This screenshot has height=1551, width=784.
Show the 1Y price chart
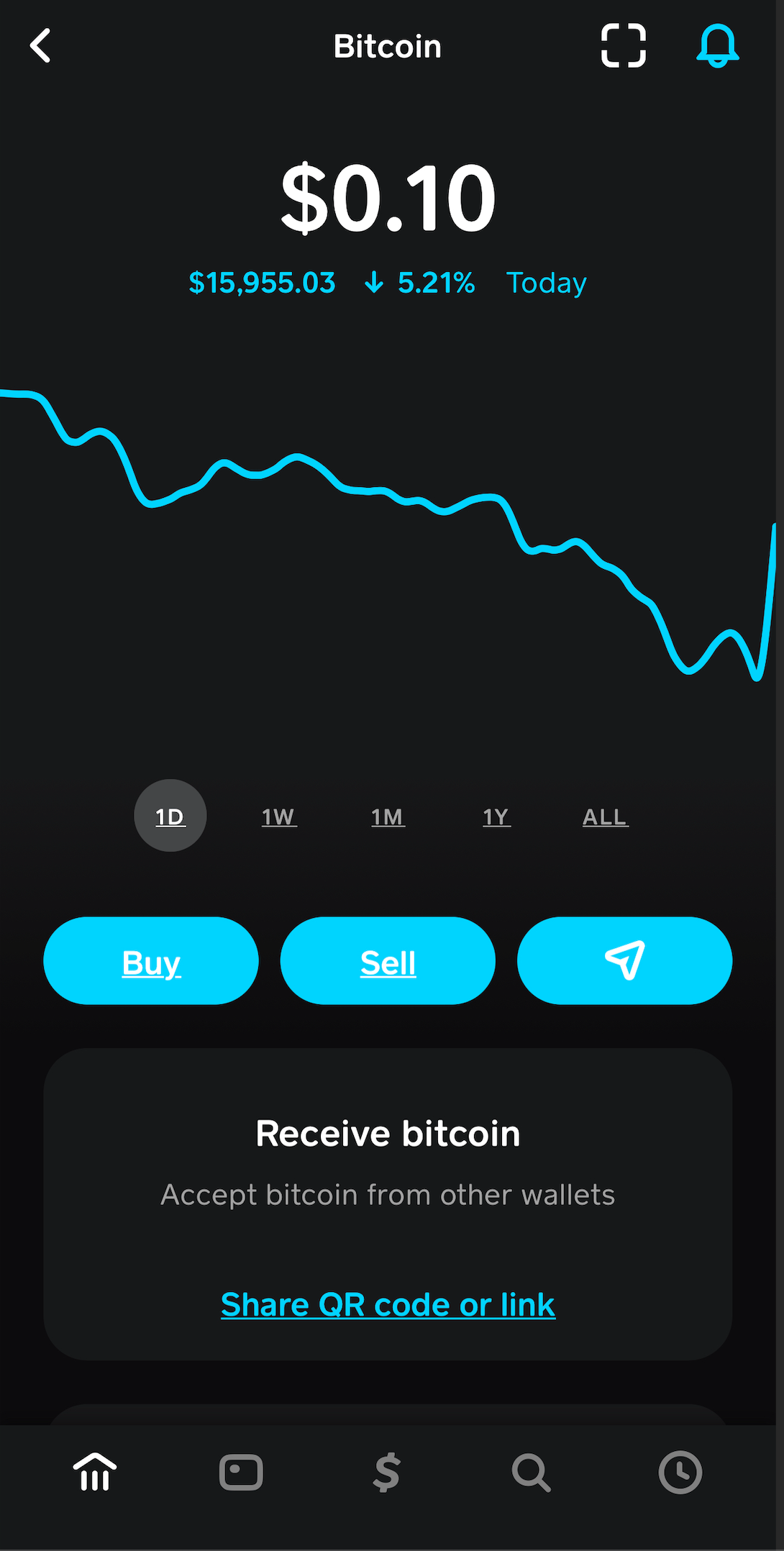(x=496, y=817)
